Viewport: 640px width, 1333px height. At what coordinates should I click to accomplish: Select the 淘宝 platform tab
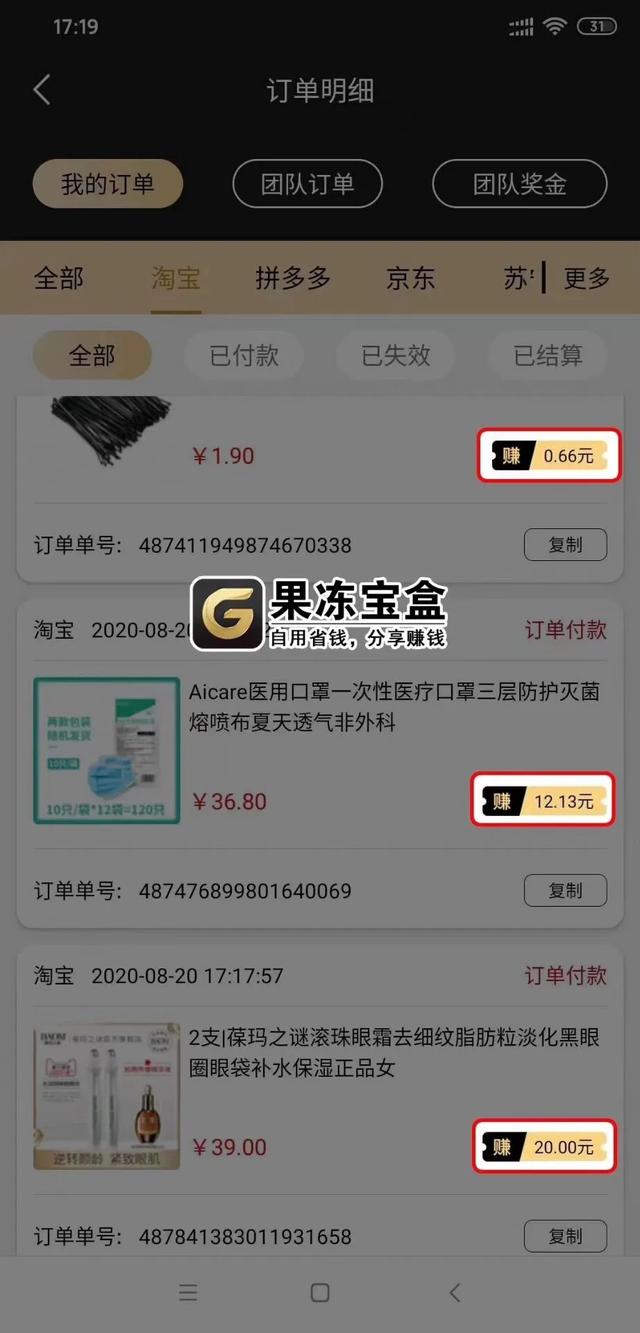pyautogui.click(x=176, y=278)
